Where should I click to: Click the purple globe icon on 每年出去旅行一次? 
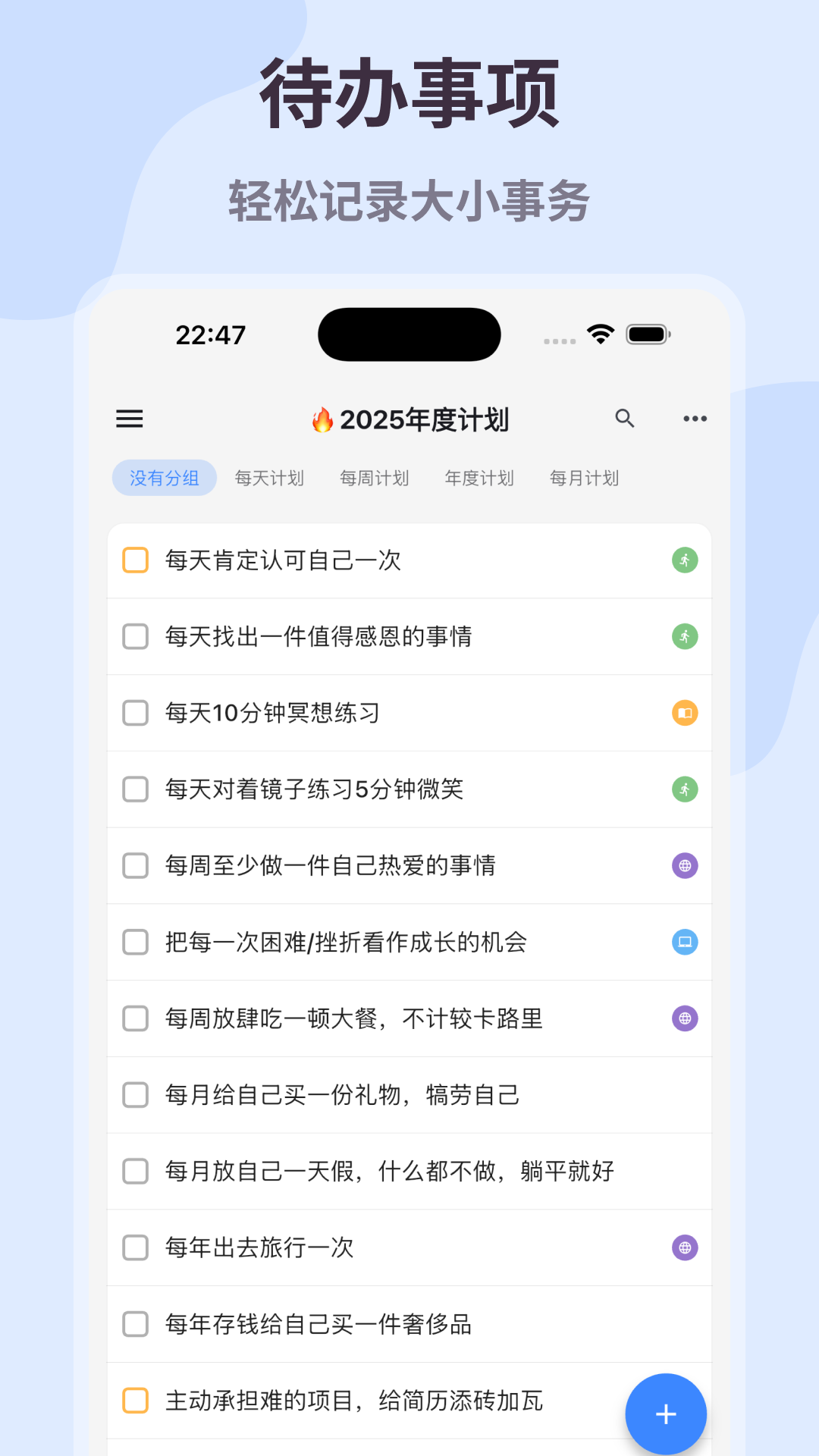[684, 1247]
